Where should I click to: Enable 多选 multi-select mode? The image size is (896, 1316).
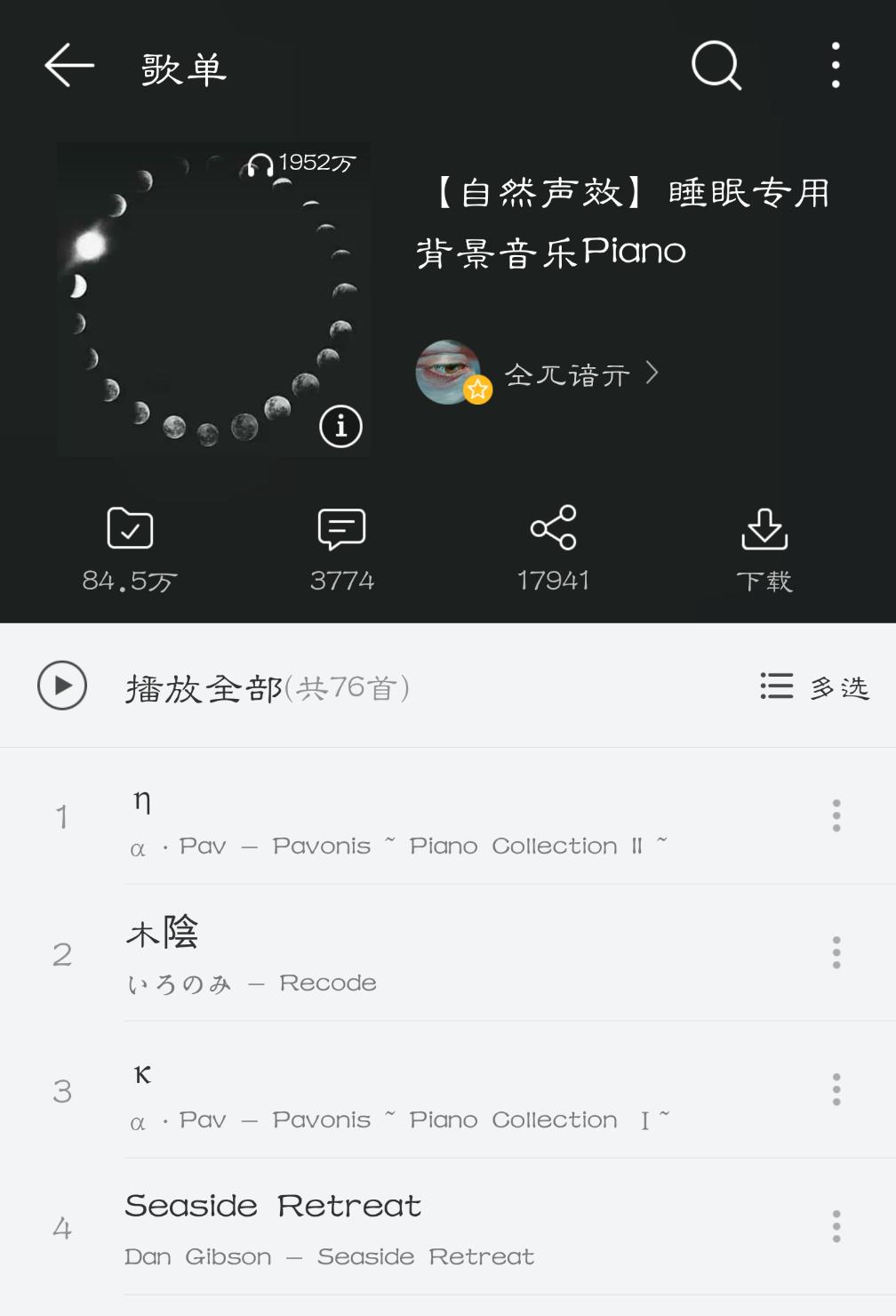[813, 686]
